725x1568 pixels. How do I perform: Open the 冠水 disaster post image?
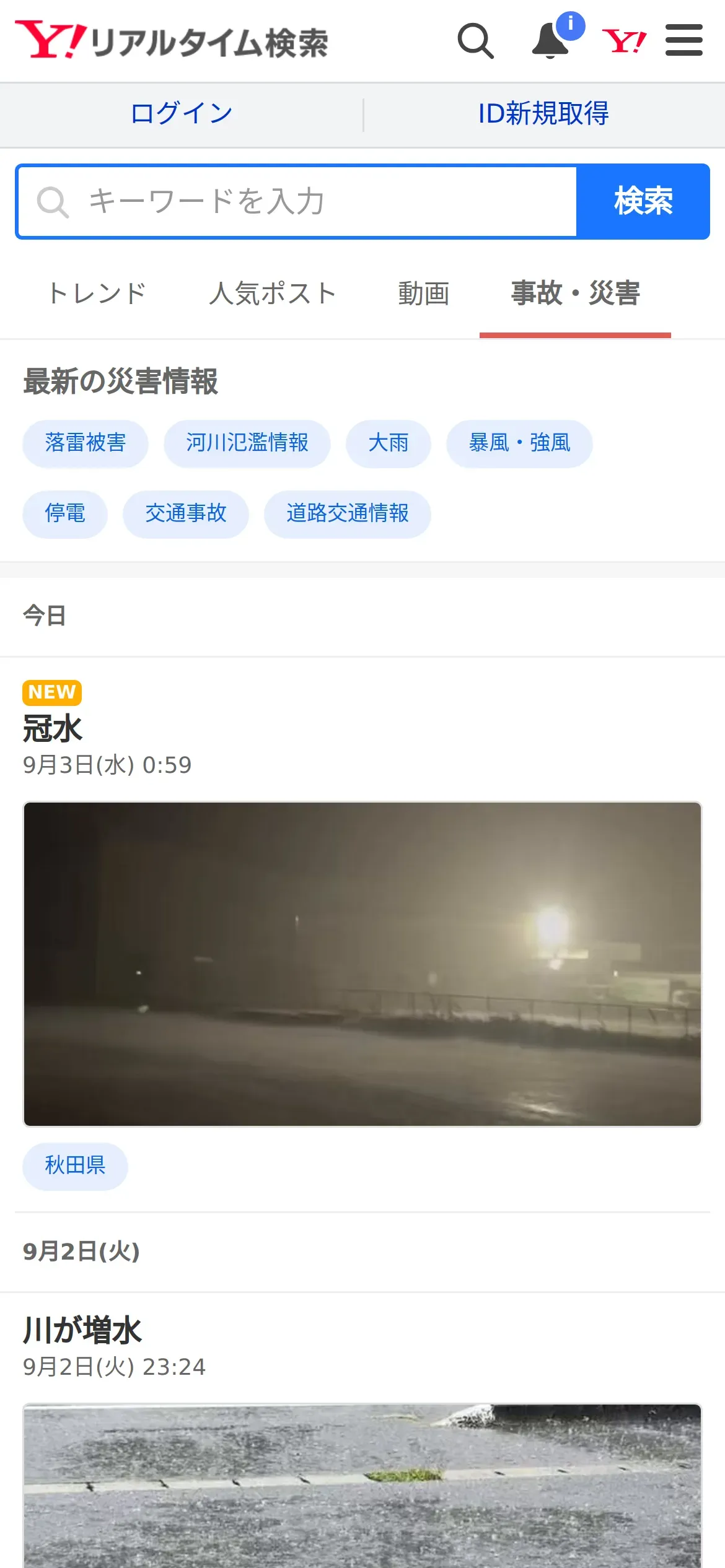click(362, 964)
